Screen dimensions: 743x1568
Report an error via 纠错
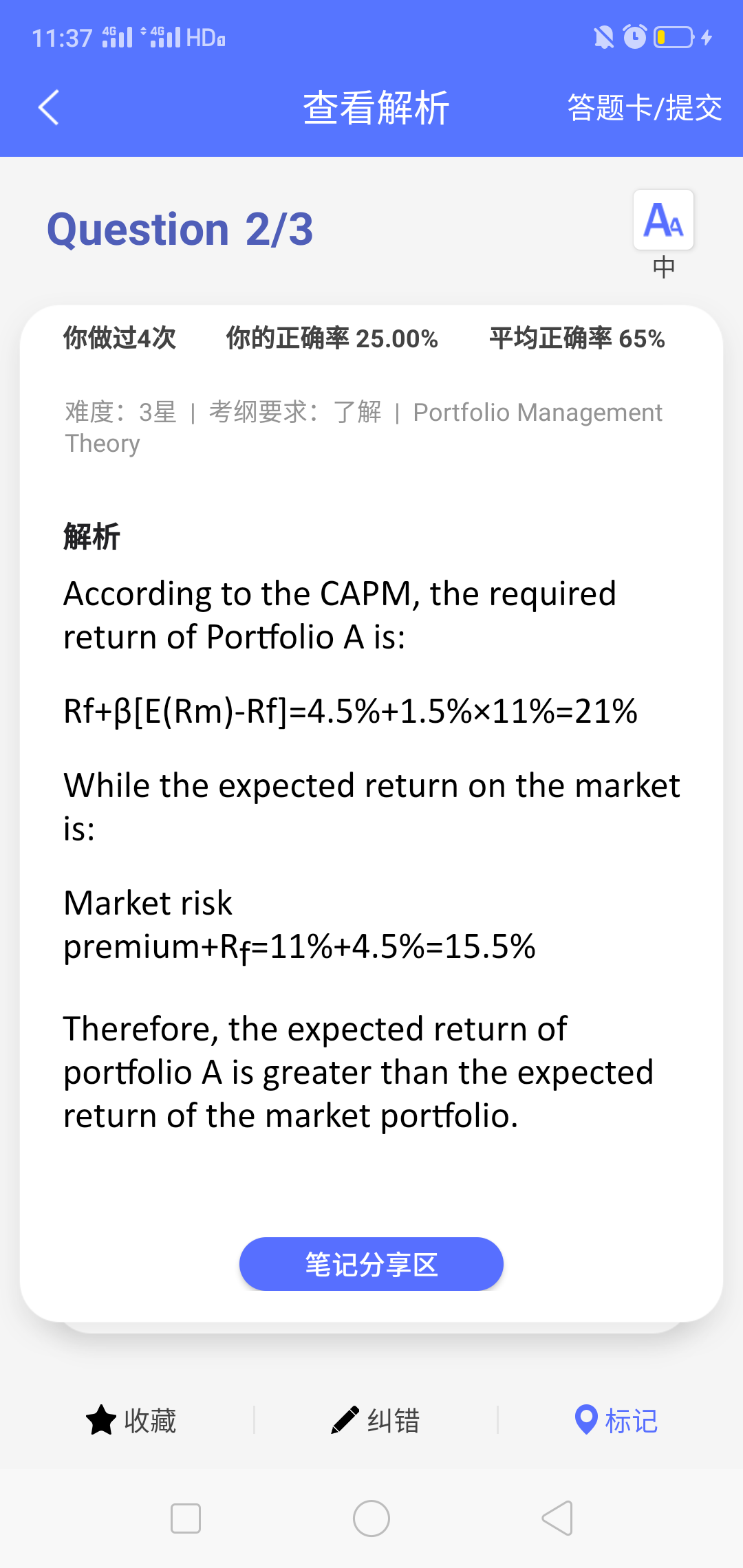click(x=376, y=1420)
